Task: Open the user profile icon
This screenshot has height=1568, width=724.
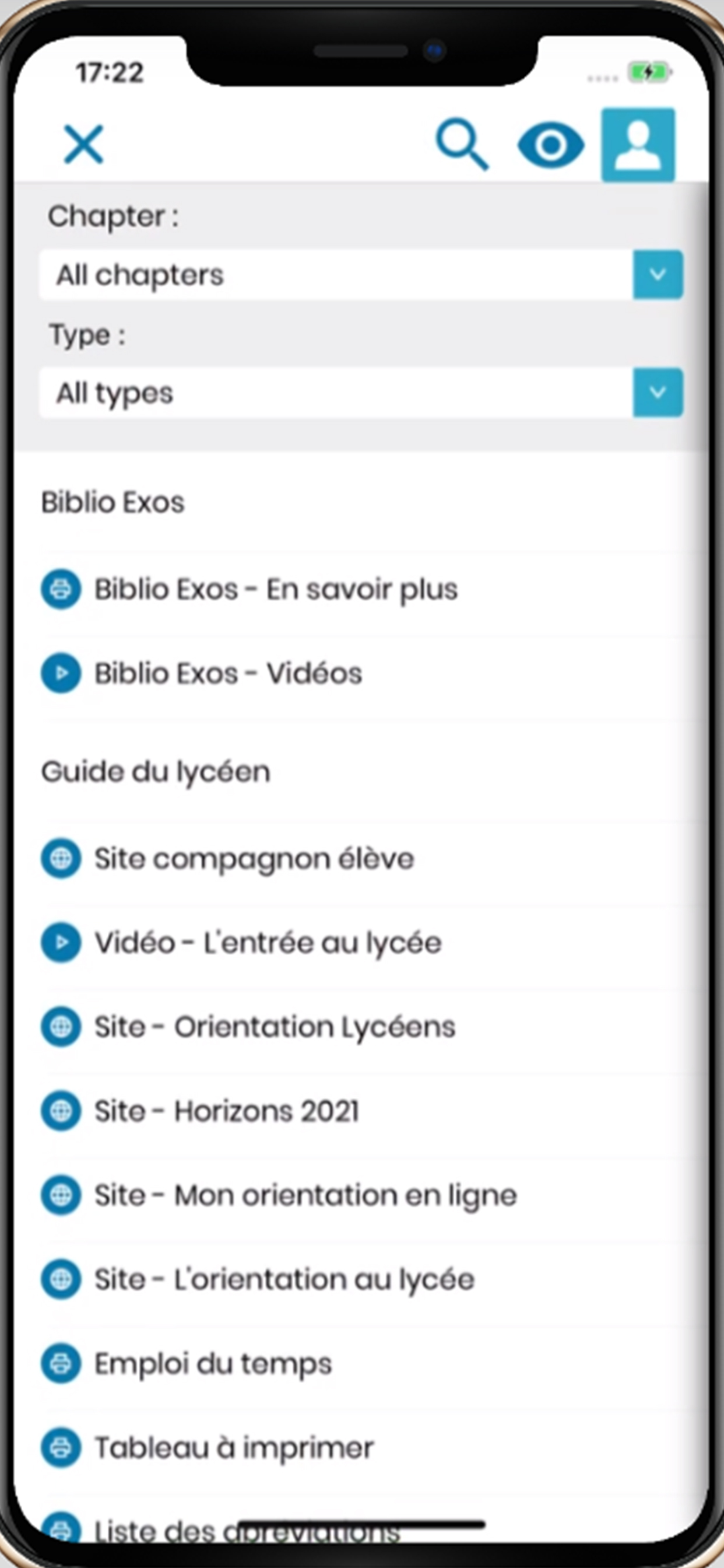Action: pos(637,143)
